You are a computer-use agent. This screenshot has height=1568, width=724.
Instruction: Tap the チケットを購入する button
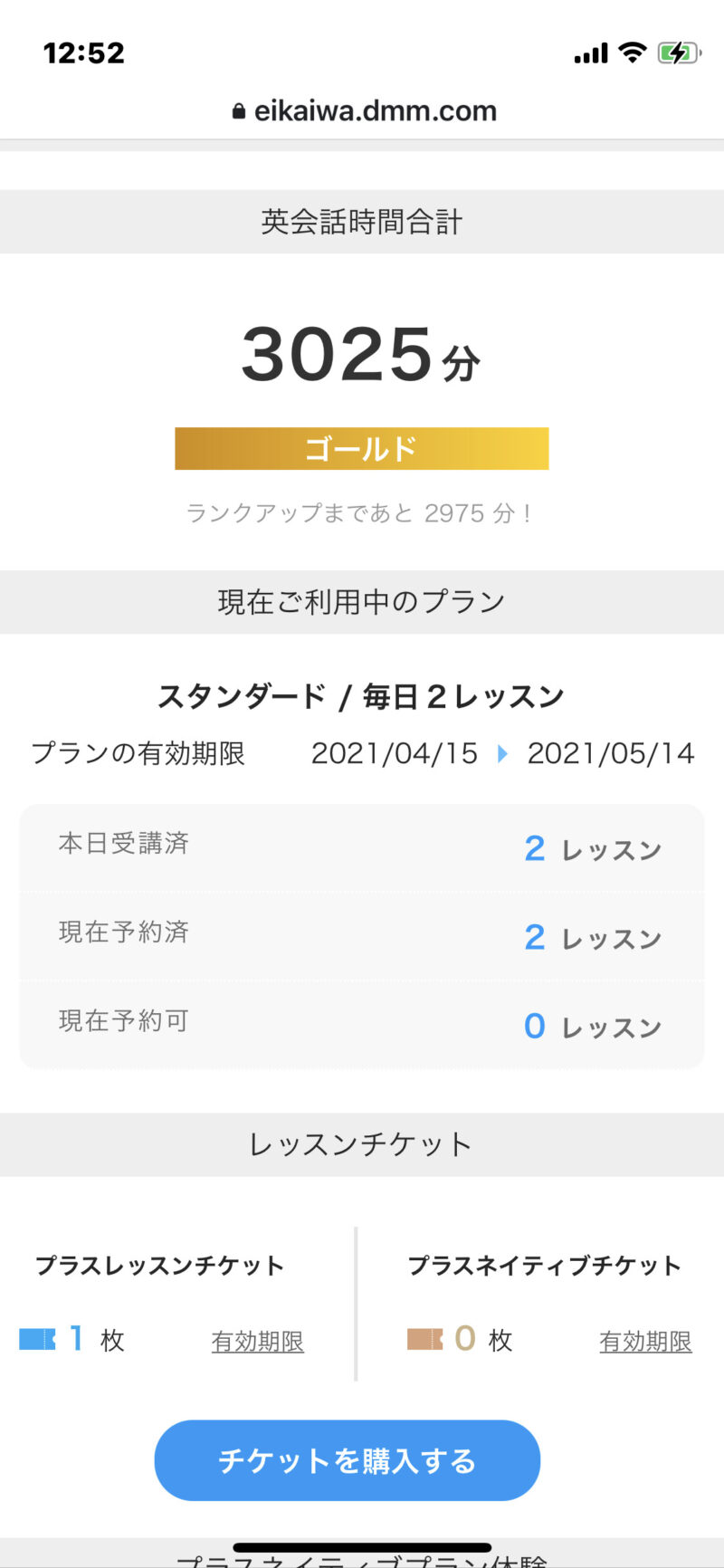click(x=348, y=1460)
